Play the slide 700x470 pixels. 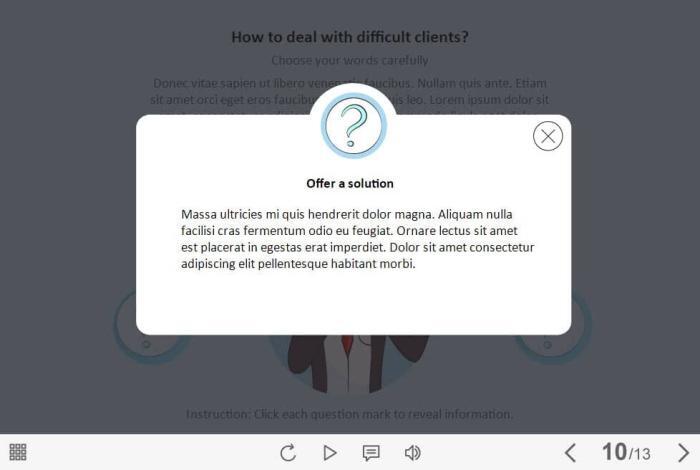click(330, 453)
